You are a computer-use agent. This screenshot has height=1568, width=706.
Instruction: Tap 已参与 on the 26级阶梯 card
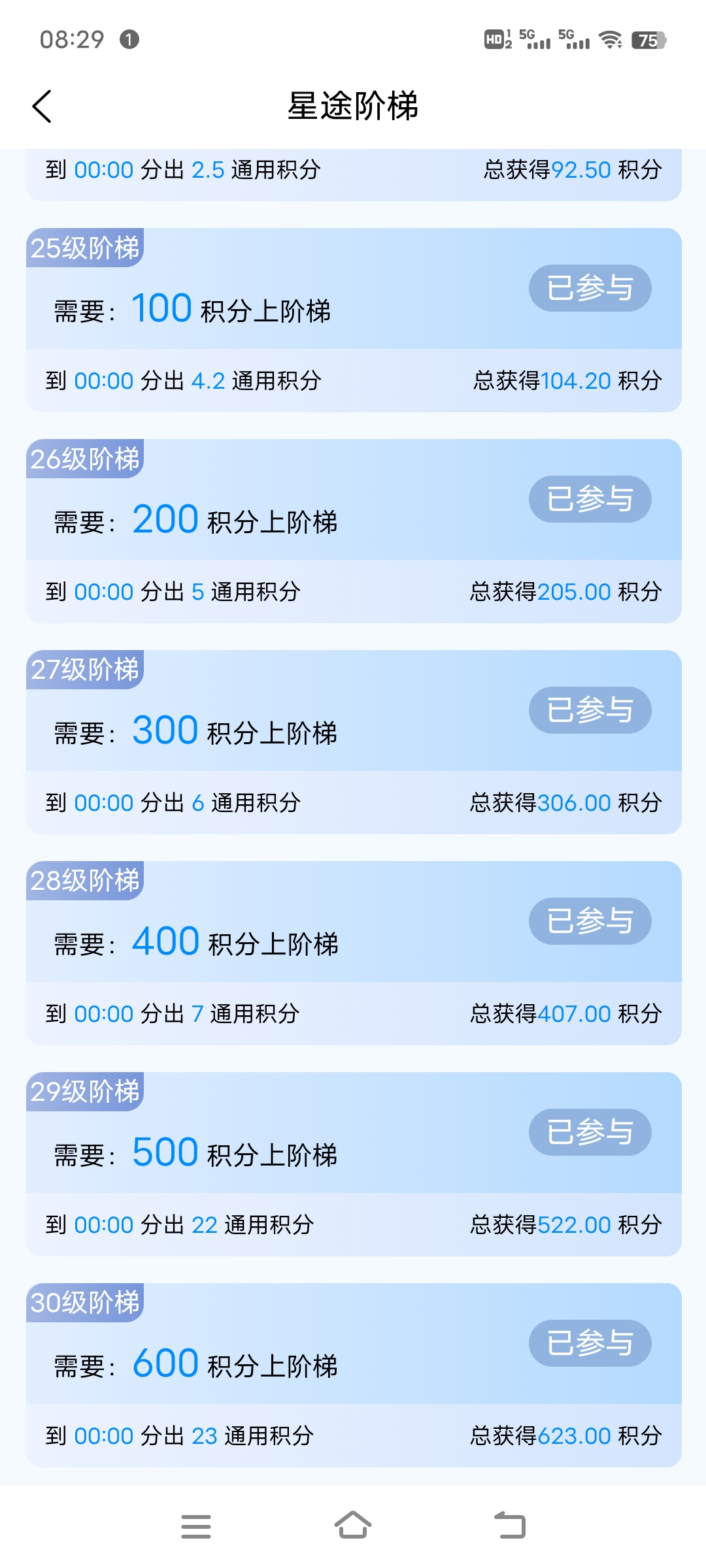(x=590, y=499)
